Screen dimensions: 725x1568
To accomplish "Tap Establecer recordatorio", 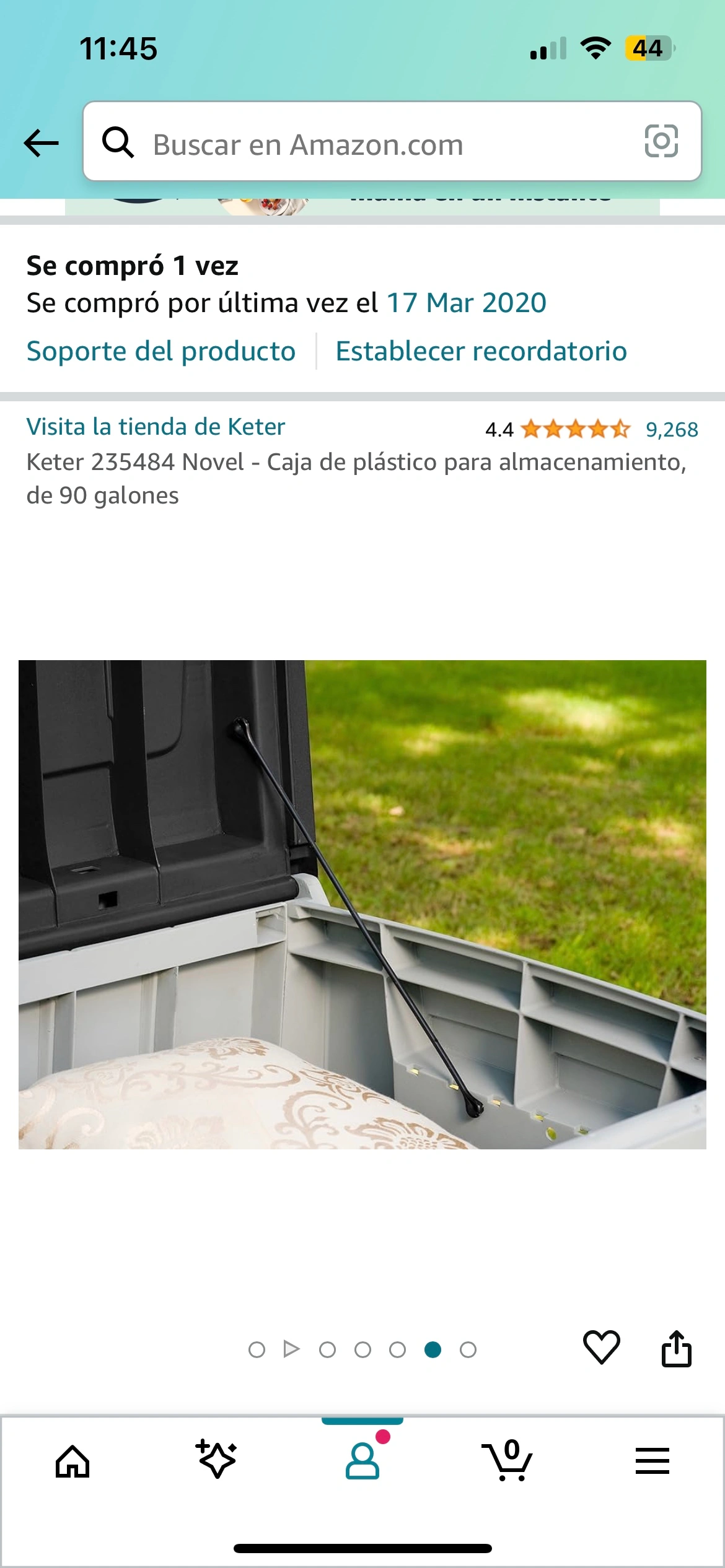I will click(481, 351).
